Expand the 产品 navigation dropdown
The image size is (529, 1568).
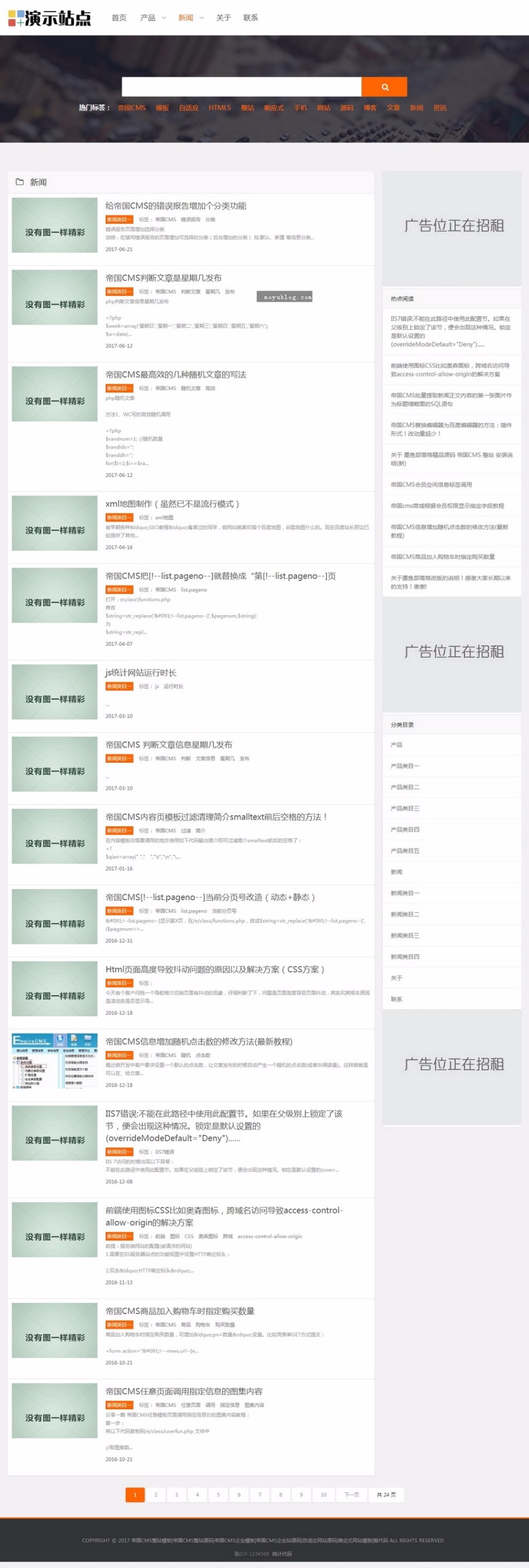point(151,18)
